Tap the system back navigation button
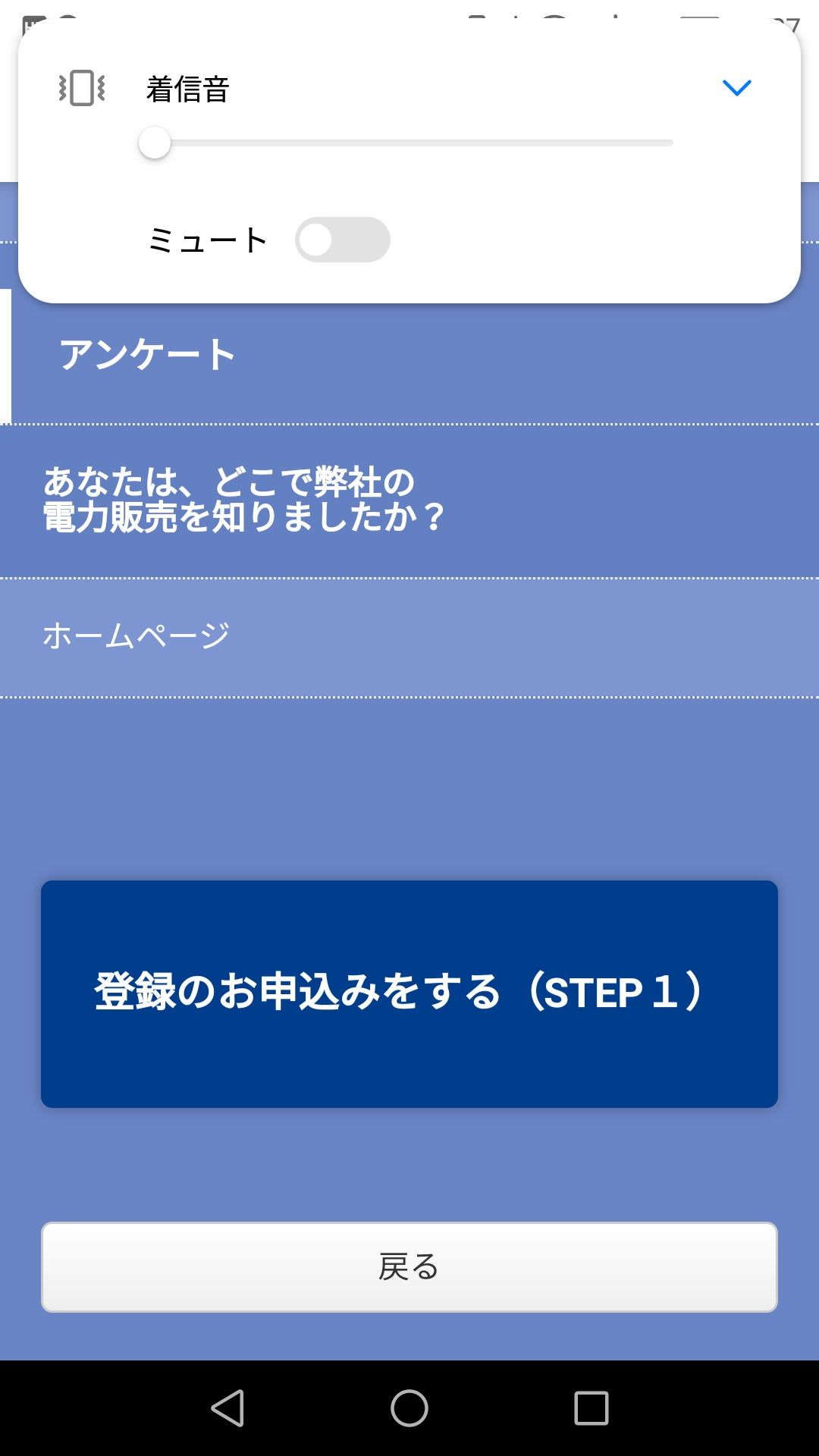 227,1408
